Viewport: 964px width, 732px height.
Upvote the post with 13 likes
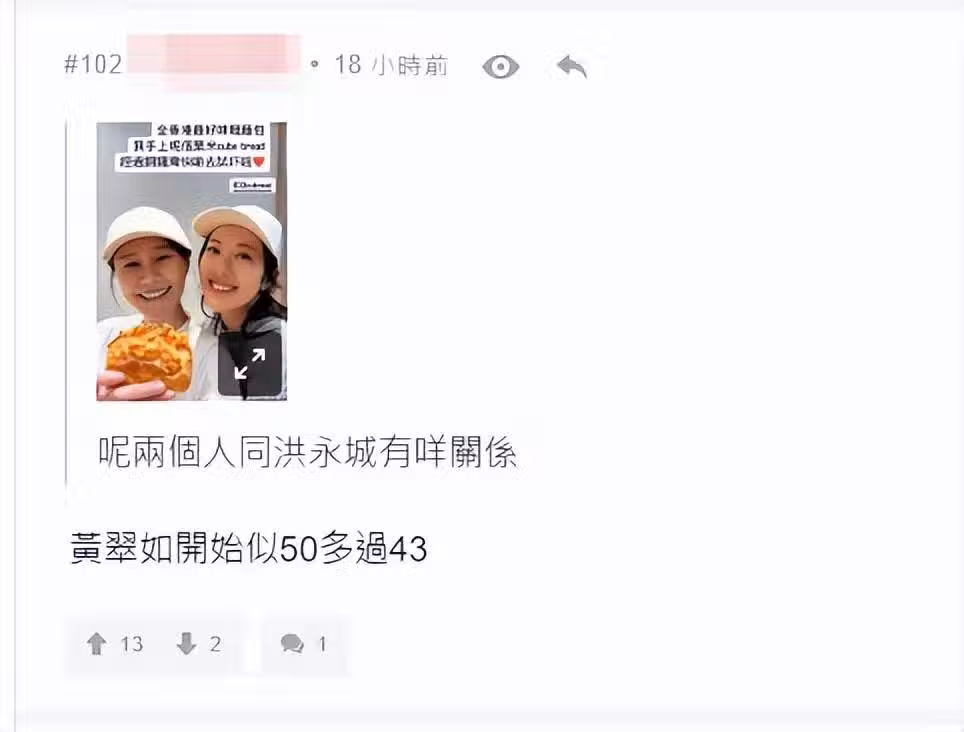(97, 645)
